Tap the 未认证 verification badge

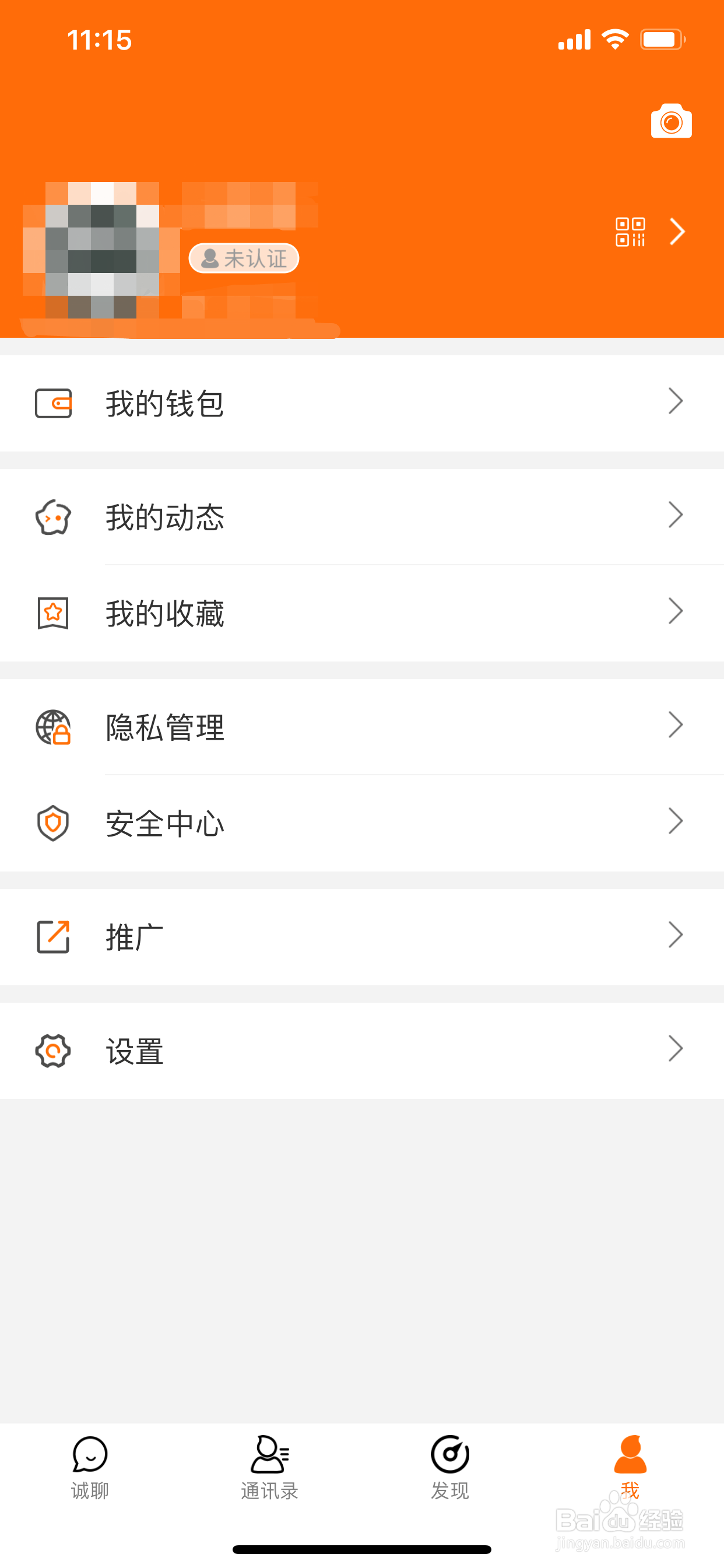click(x=243, y=258)
